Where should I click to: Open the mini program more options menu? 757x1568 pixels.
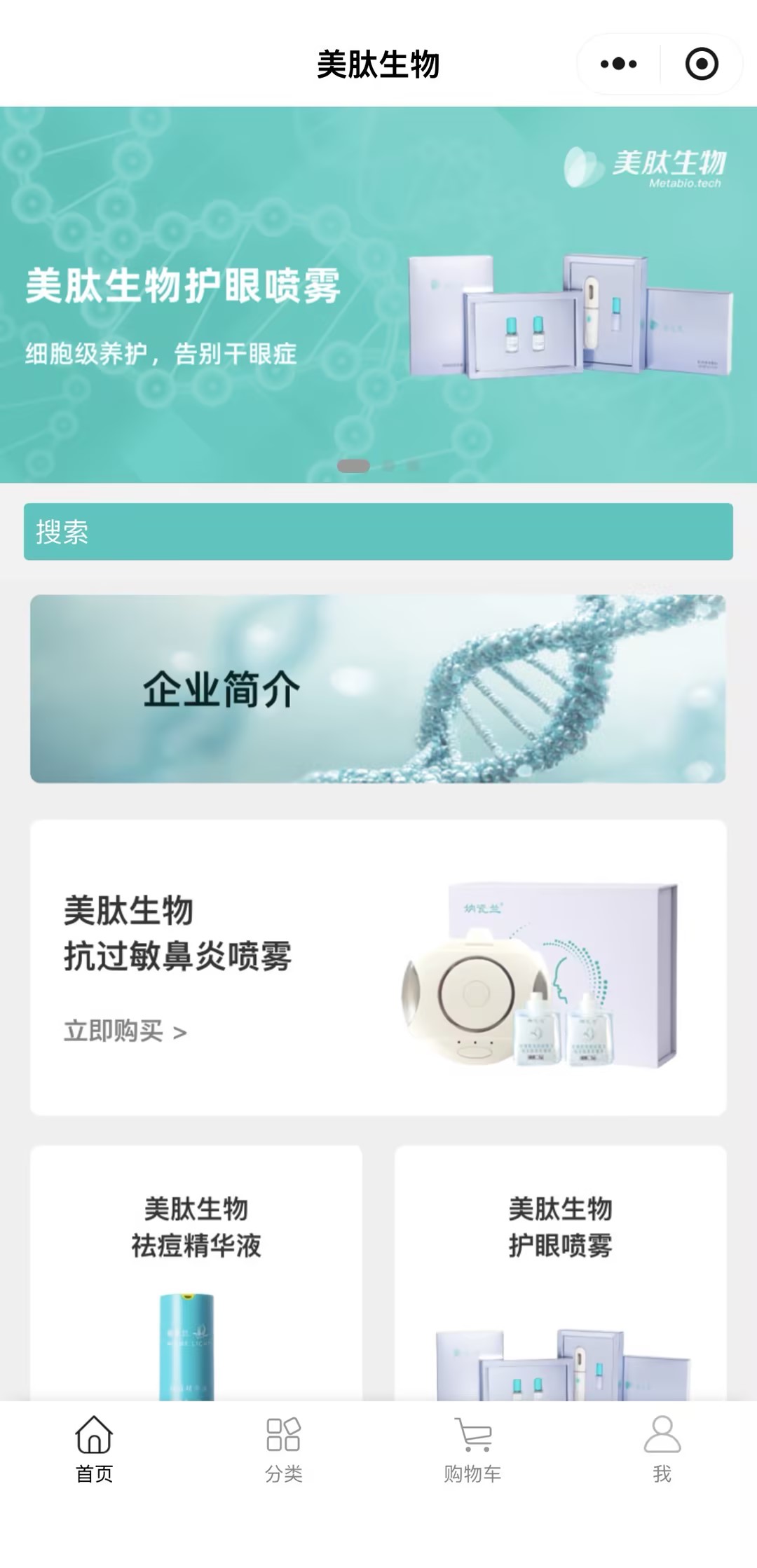618,64
